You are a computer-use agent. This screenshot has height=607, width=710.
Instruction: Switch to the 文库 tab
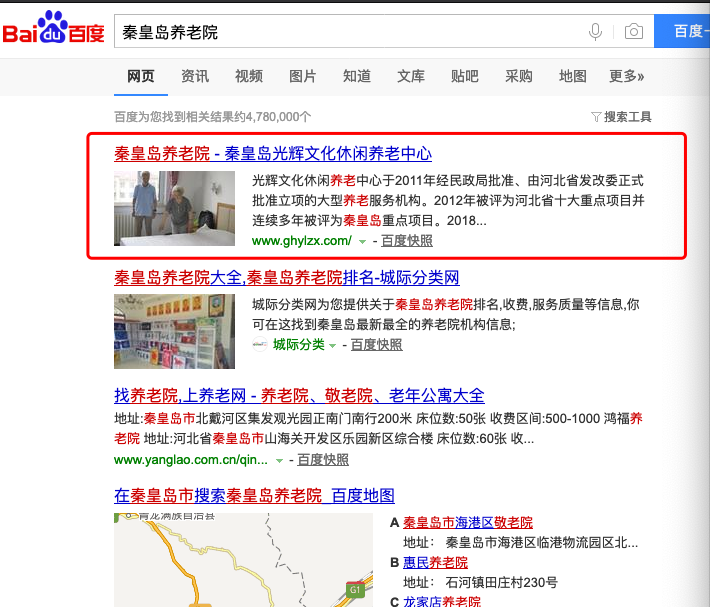[x=410, y=76]
